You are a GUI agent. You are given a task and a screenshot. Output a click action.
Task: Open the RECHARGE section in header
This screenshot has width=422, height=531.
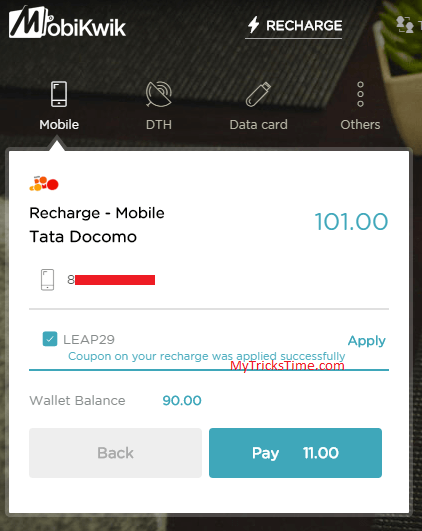(x=294, y=26)
